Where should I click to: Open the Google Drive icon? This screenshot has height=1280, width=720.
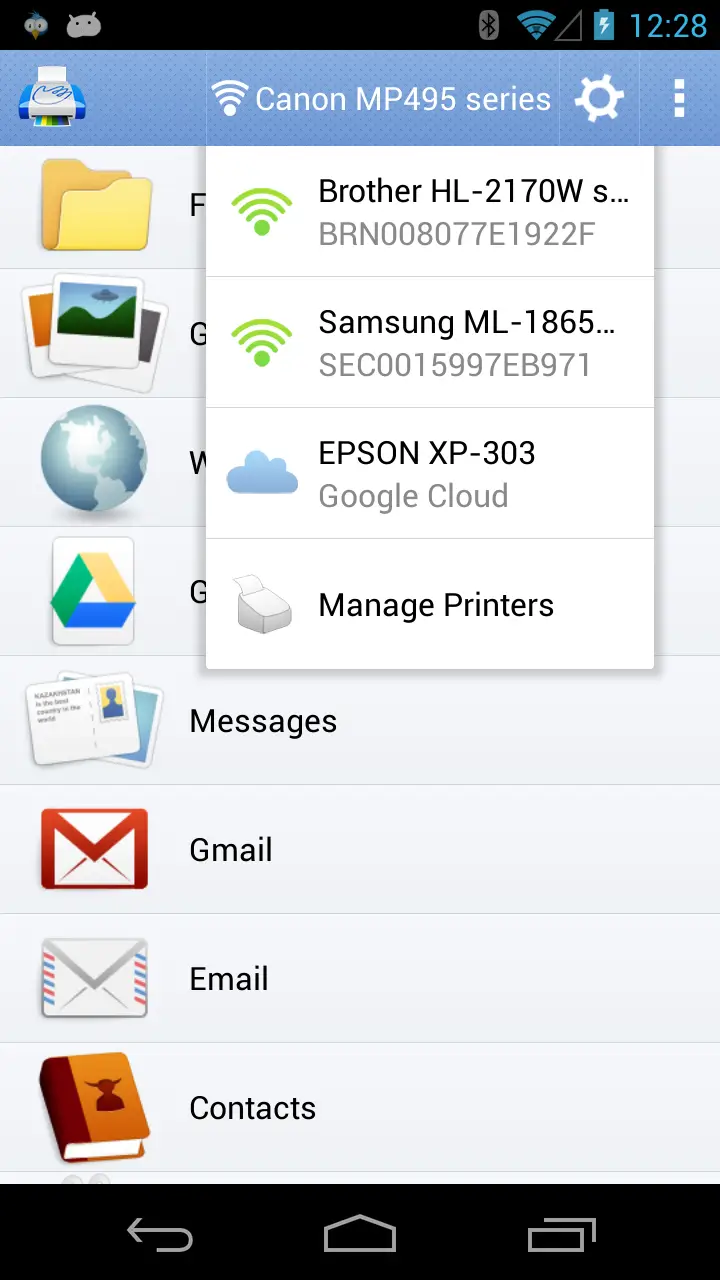click(94, 591)
